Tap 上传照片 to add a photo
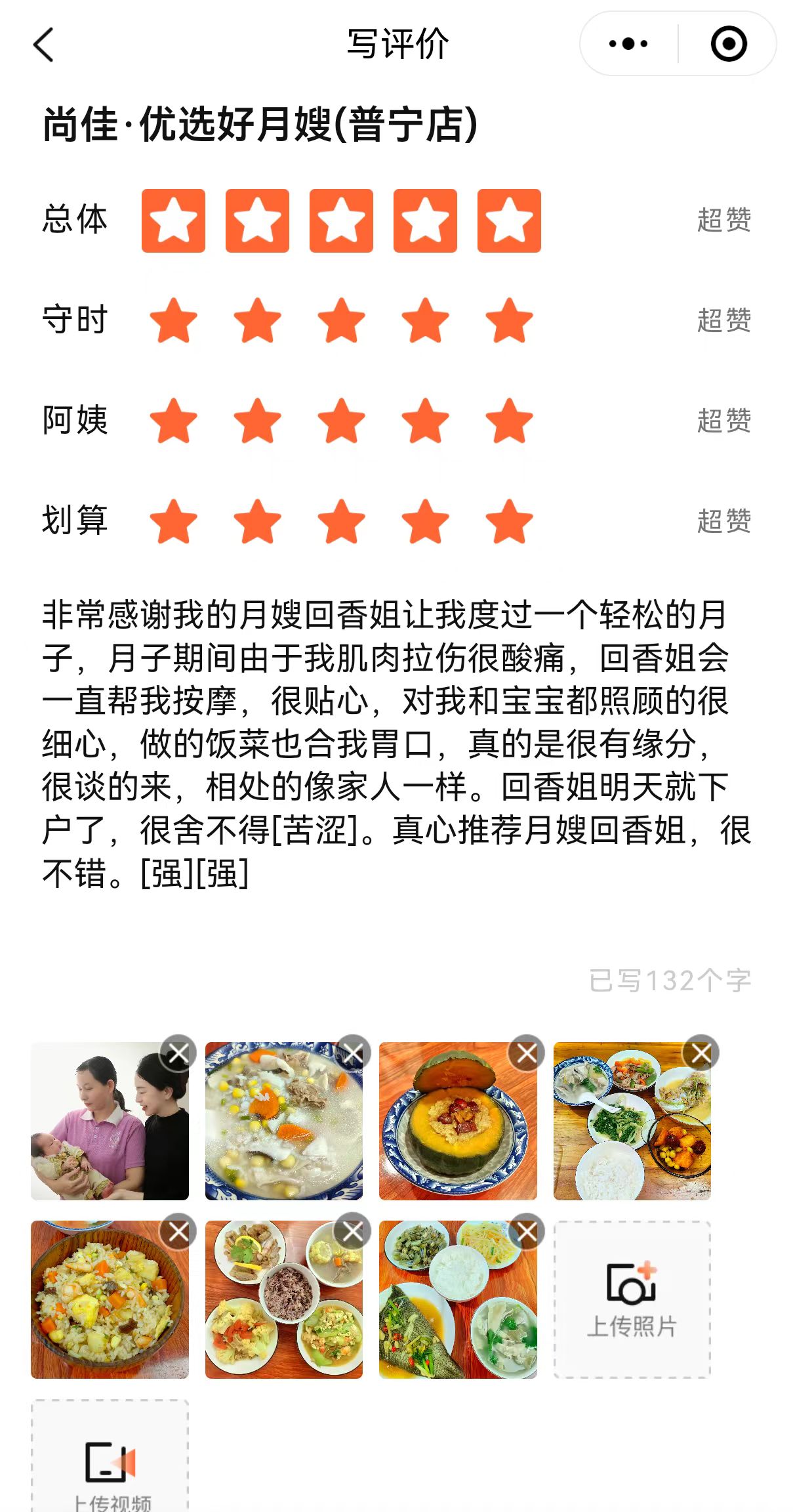The height and width of the screenshot is (1512, 793). [x=632, y=1299]
